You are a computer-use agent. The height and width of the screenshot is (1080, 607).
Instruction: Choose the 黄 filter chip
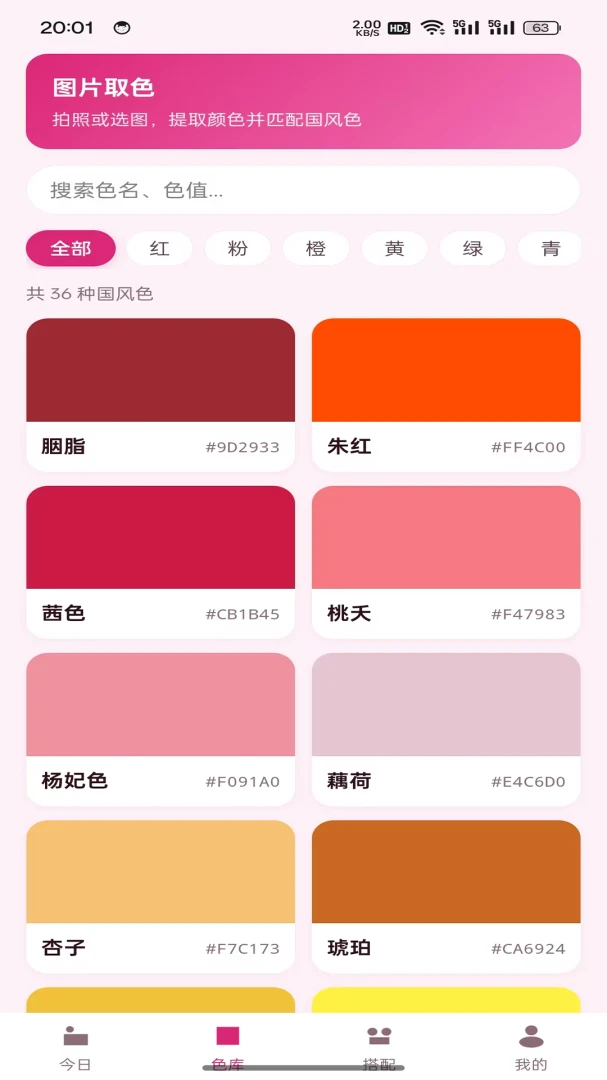pos(395,249)
